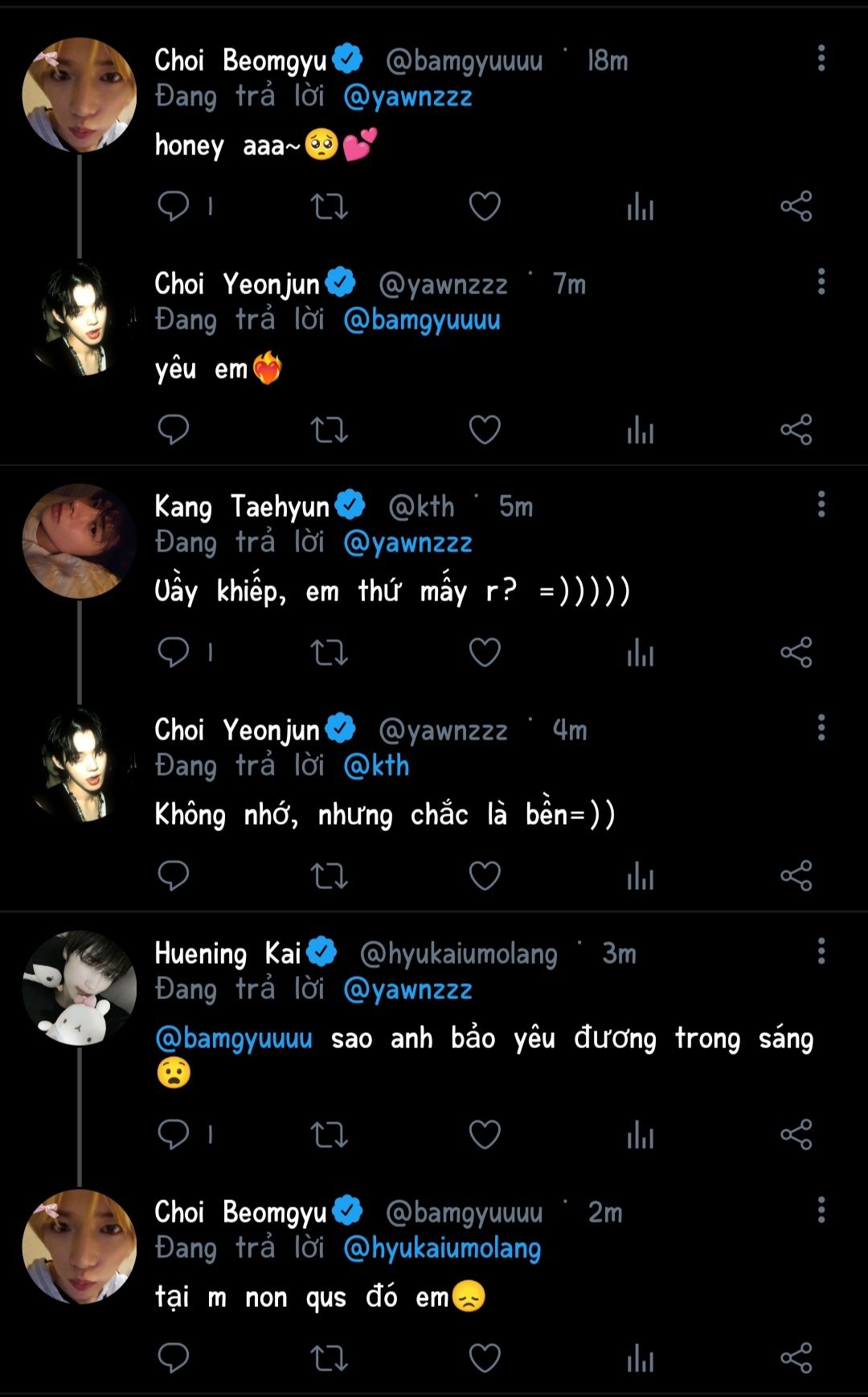Open comments on Beomgyu's "honey aaa~" tweet
The image size is (868, 1397).
click(174, 207)
